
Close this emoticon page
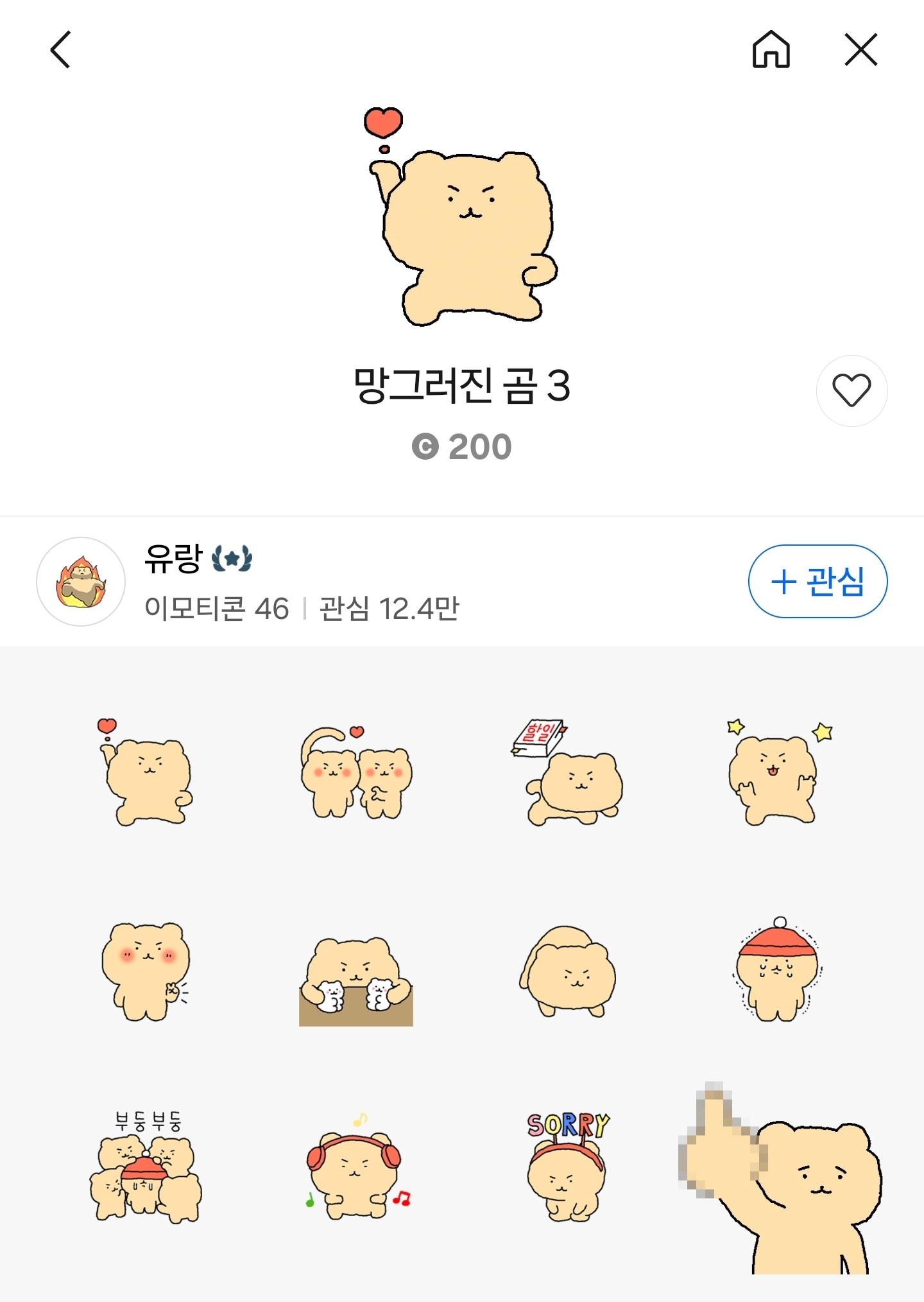coord(860,49)
